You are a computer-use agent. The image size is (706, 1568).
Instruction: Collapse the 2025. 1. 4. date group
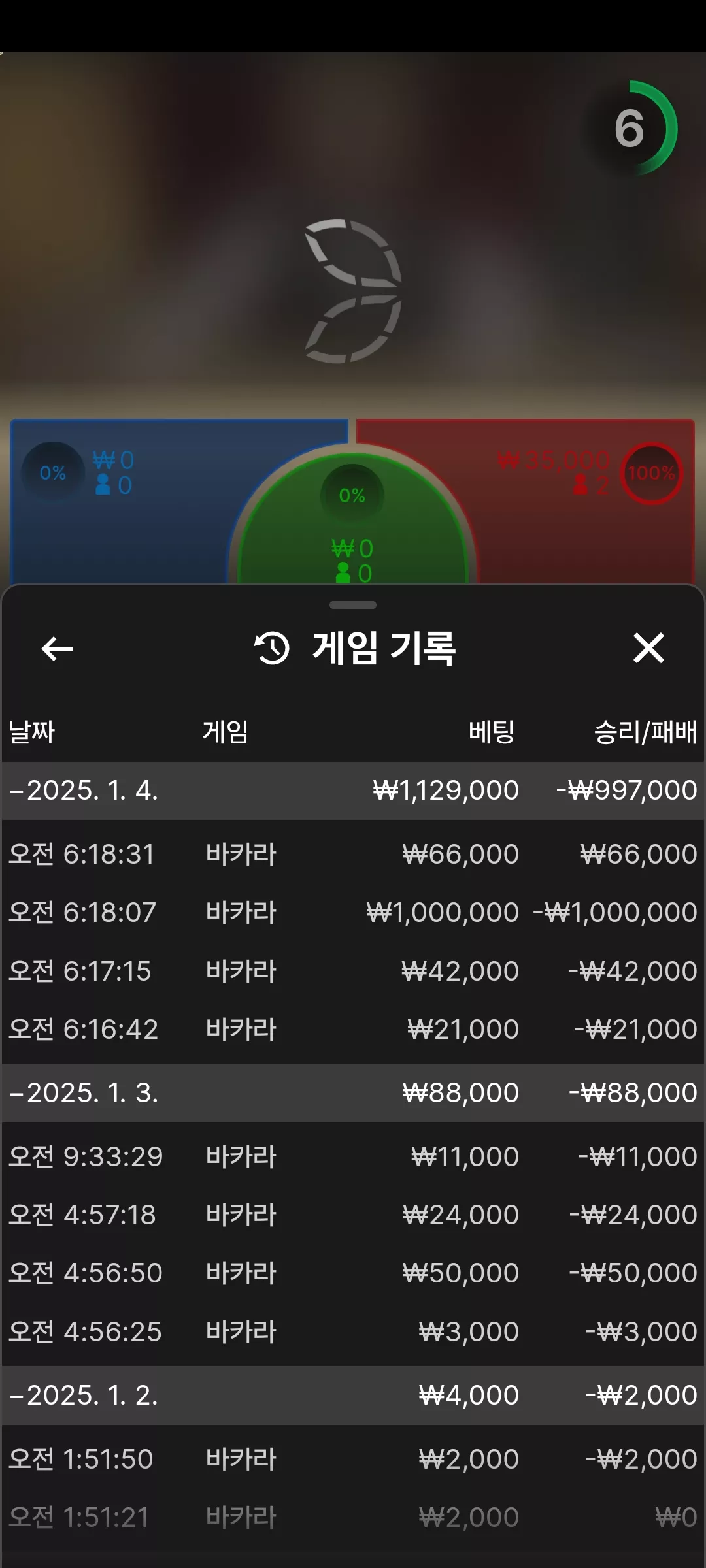(x=353, y=791)
